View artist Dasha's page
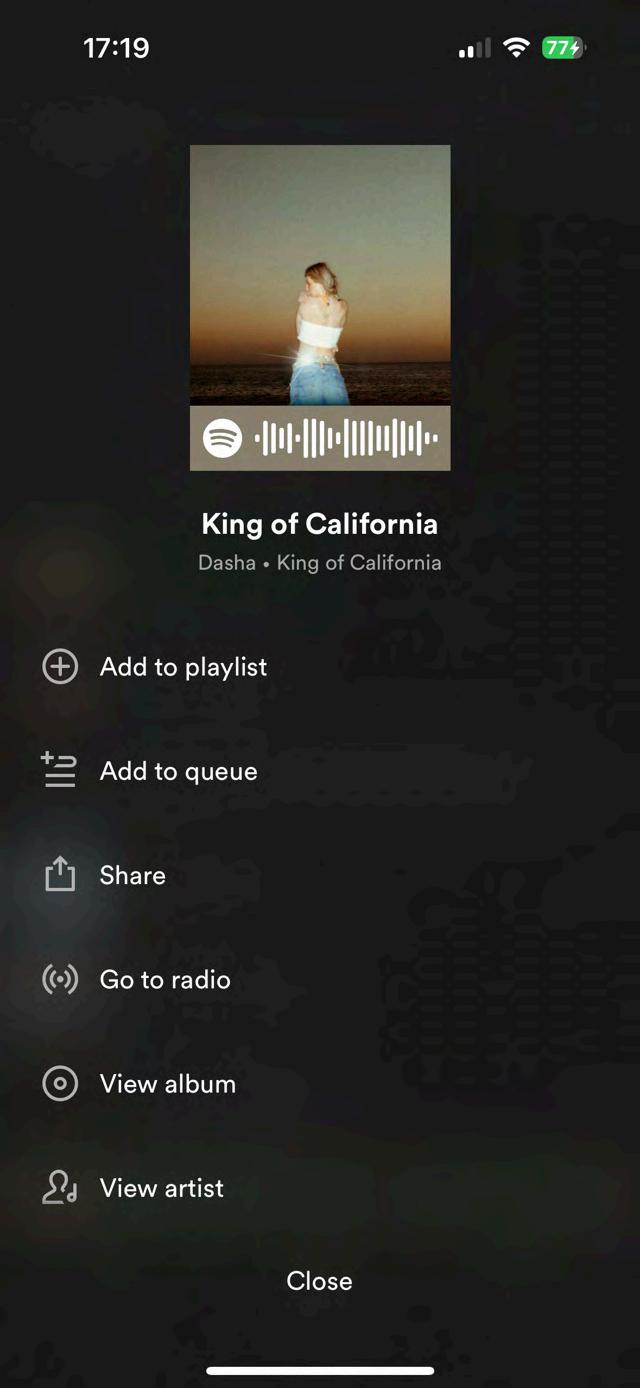This screenshot has width=640, height=1388. pos(161,1188)
